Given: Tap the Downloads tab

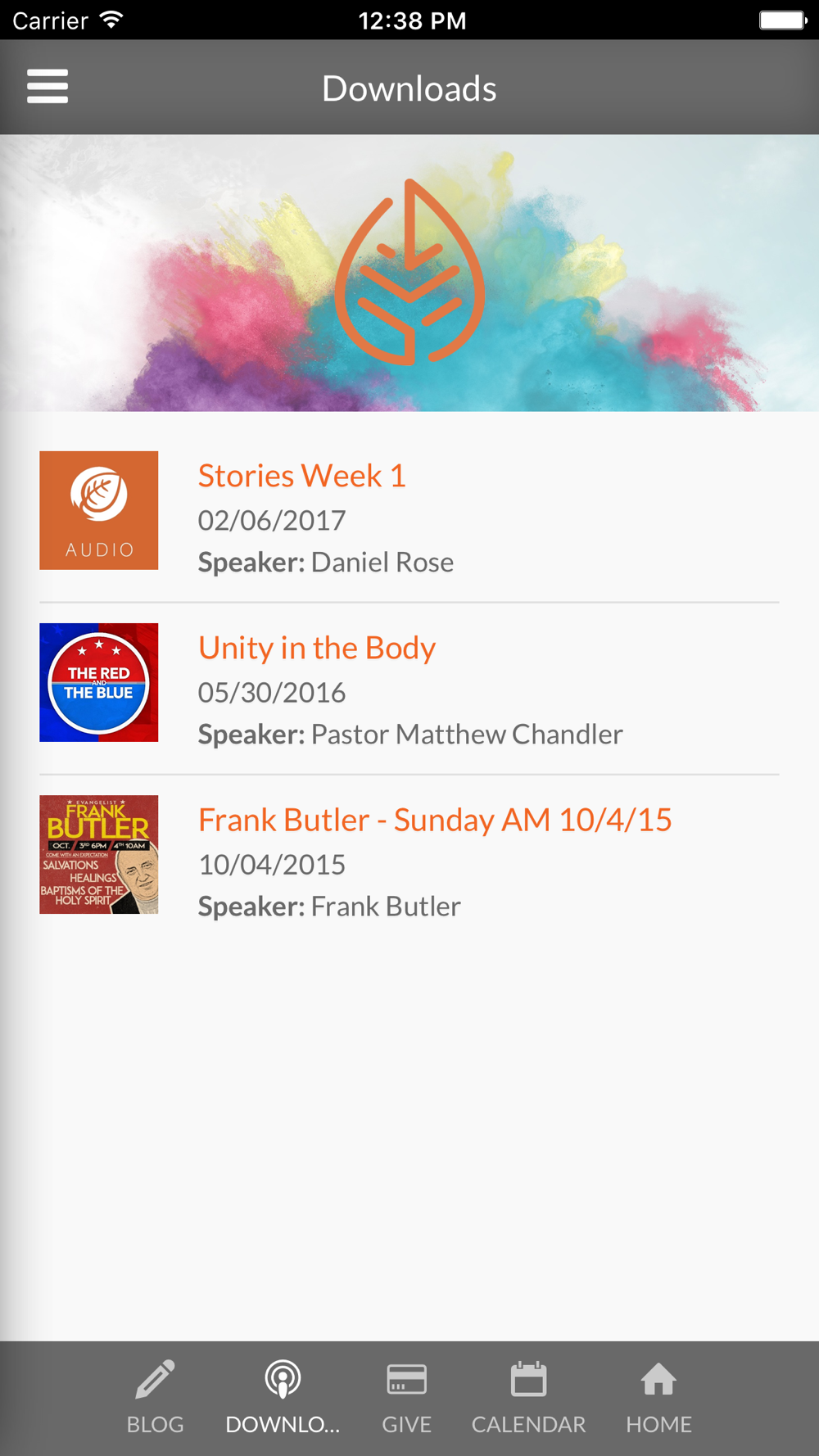Looking at the screenshot, I should click(x=283, y=1397).
